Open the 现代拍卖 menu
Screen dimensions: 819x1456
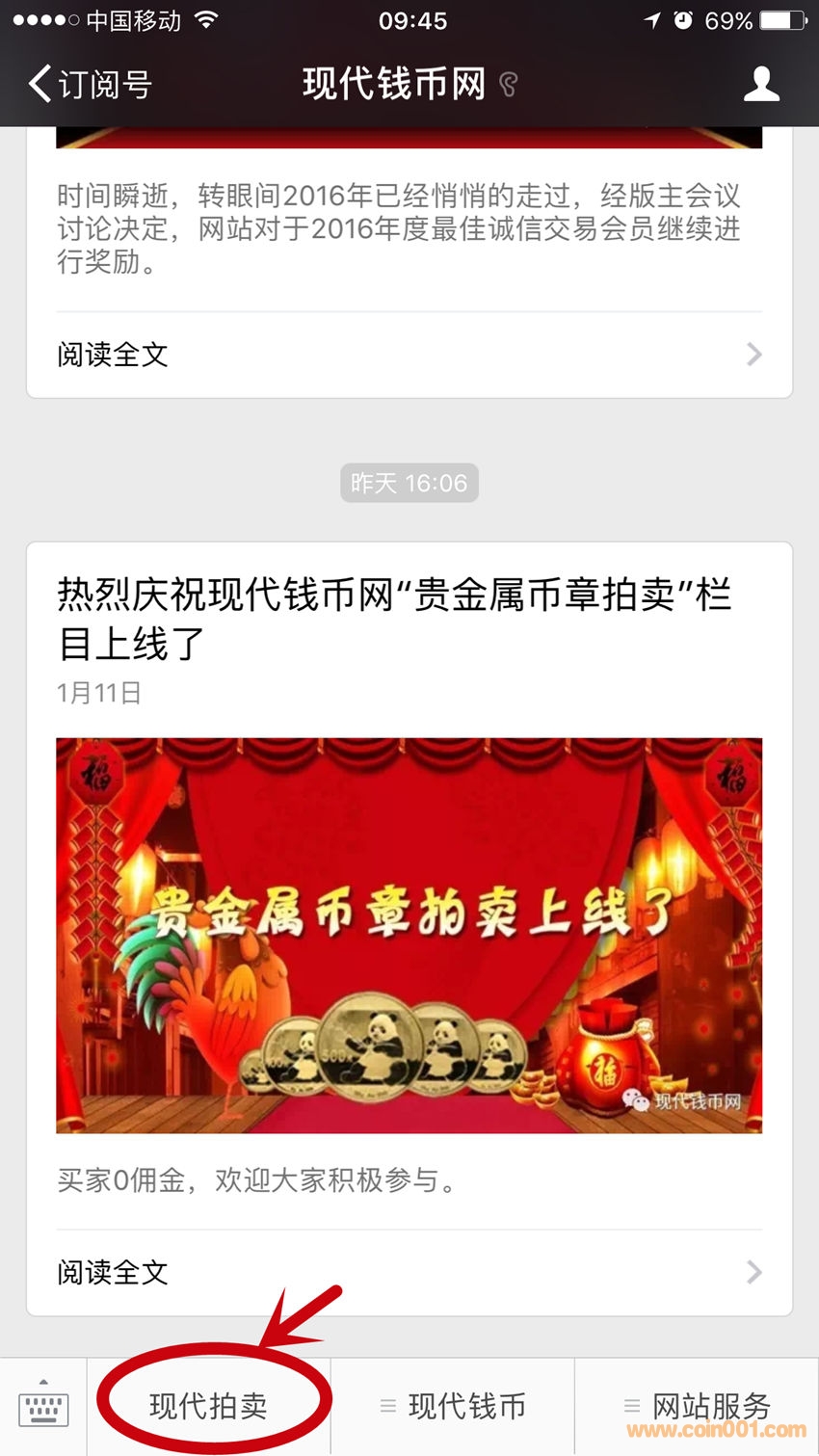(209, 1406)
